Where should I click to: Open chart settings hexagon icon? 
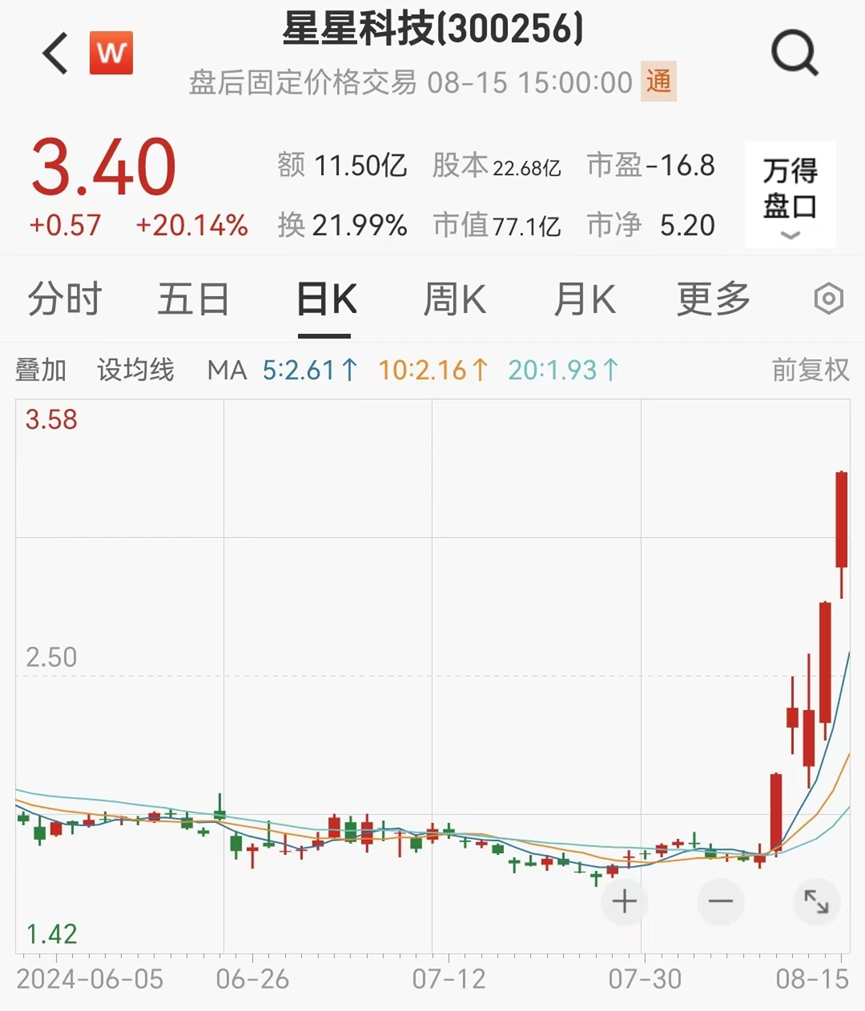pyautogui.click(x=828, y=298)
